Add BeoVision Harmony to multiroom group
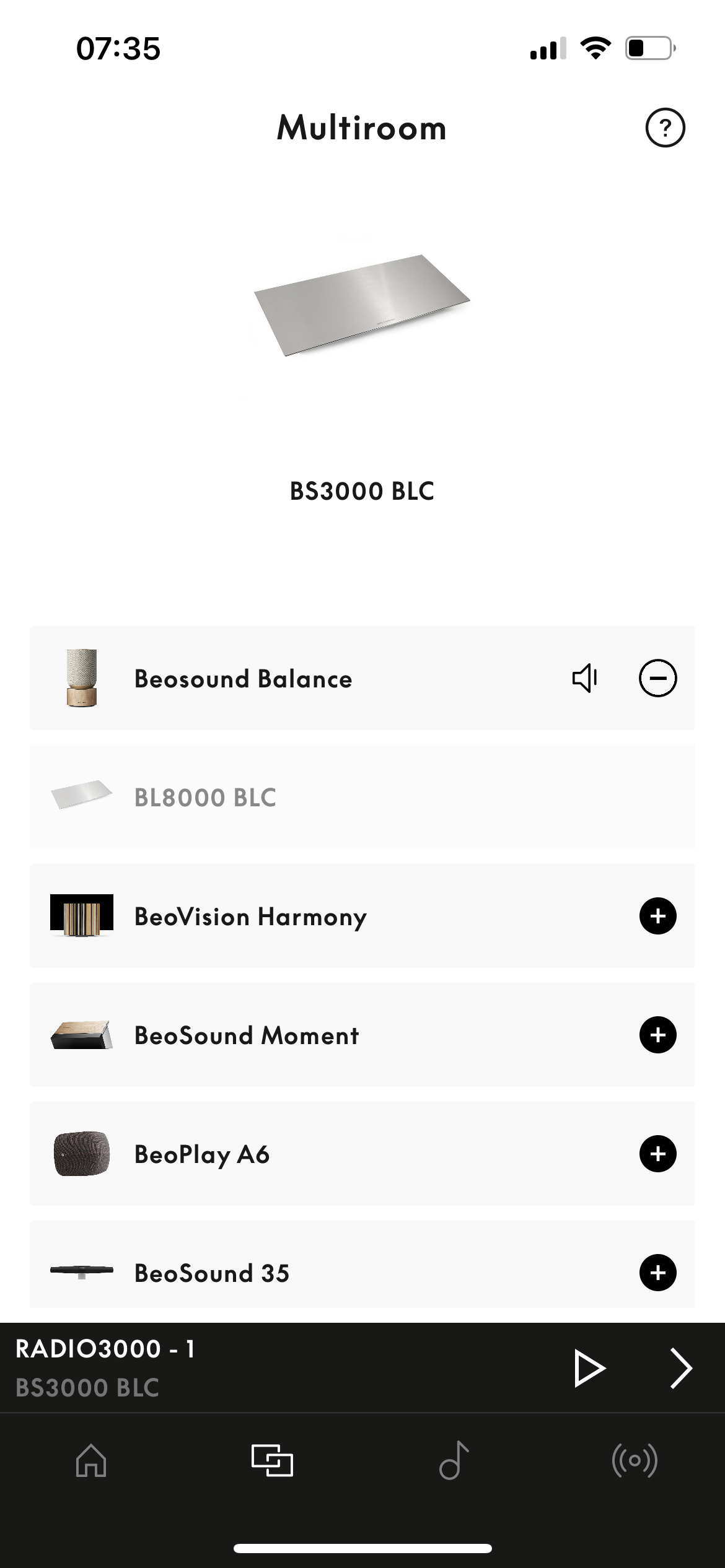 (659, 917)
